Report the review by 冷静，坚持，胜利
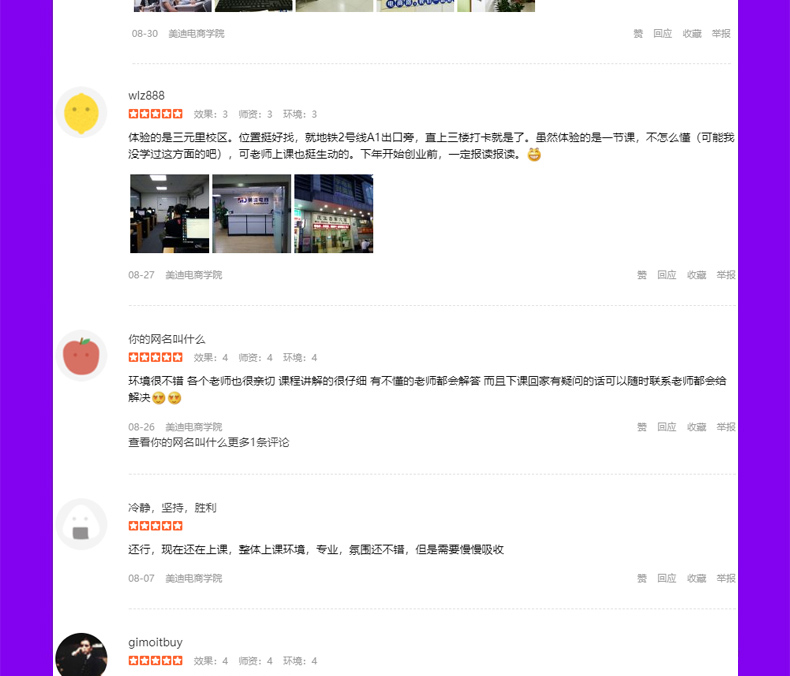Viewport: 790px width, 676px height. (726, 578)
